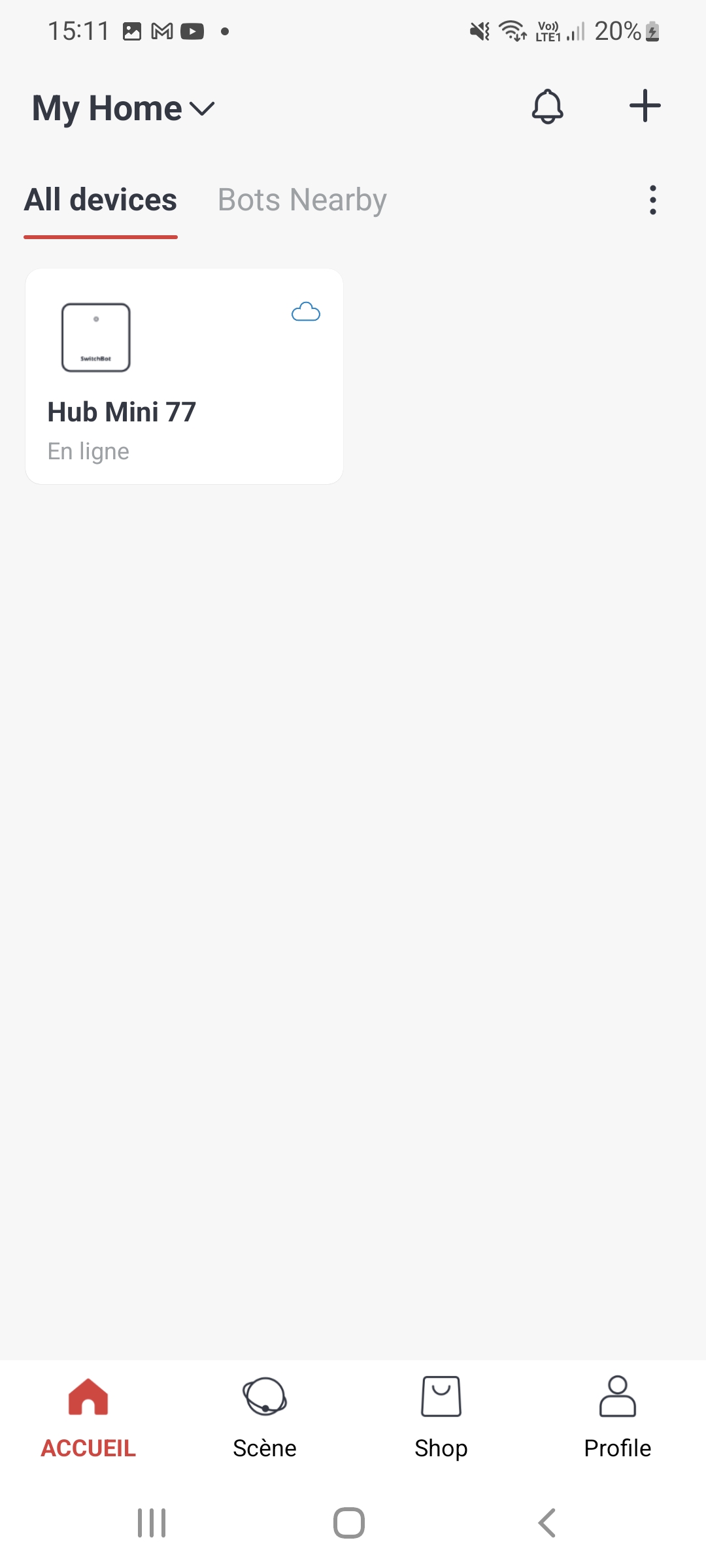Select the All devices tab
Screen dimensions: 706x1568
pos(101,200)
